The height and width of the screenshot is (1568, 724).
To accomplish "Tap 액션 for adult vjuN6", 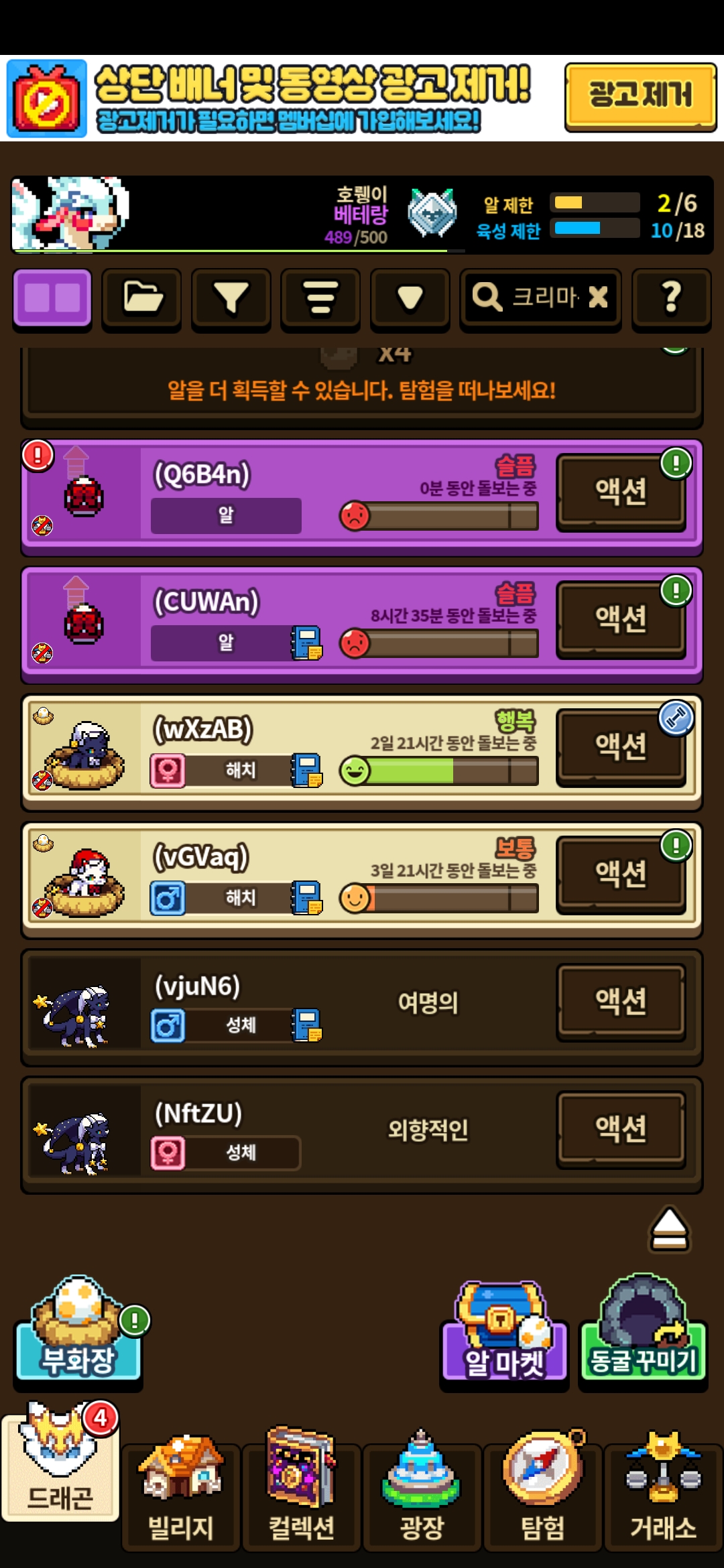I will [621, 1001].
